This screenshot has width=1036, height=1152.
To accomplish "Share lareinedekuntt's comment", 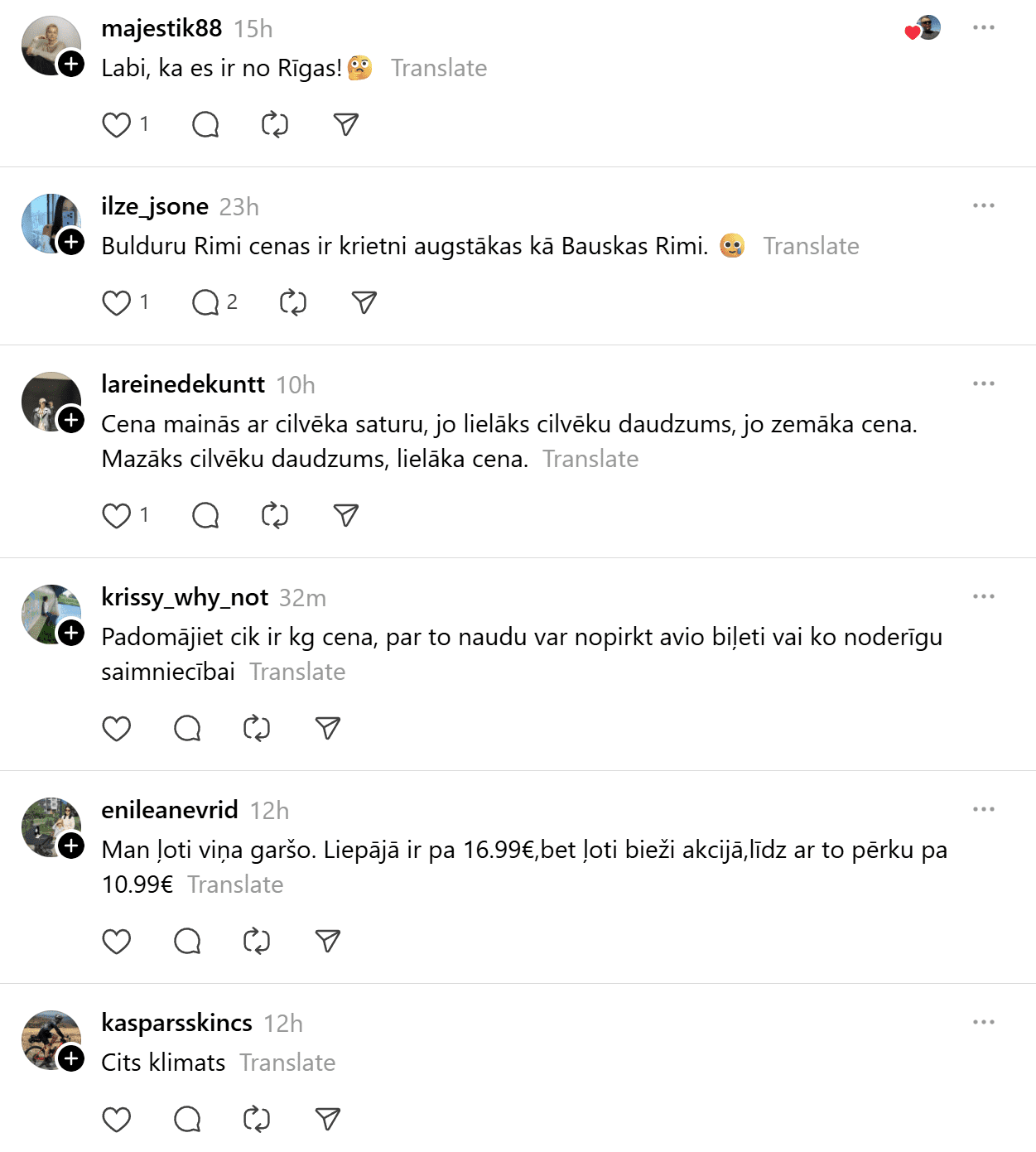I will (345, 516).
